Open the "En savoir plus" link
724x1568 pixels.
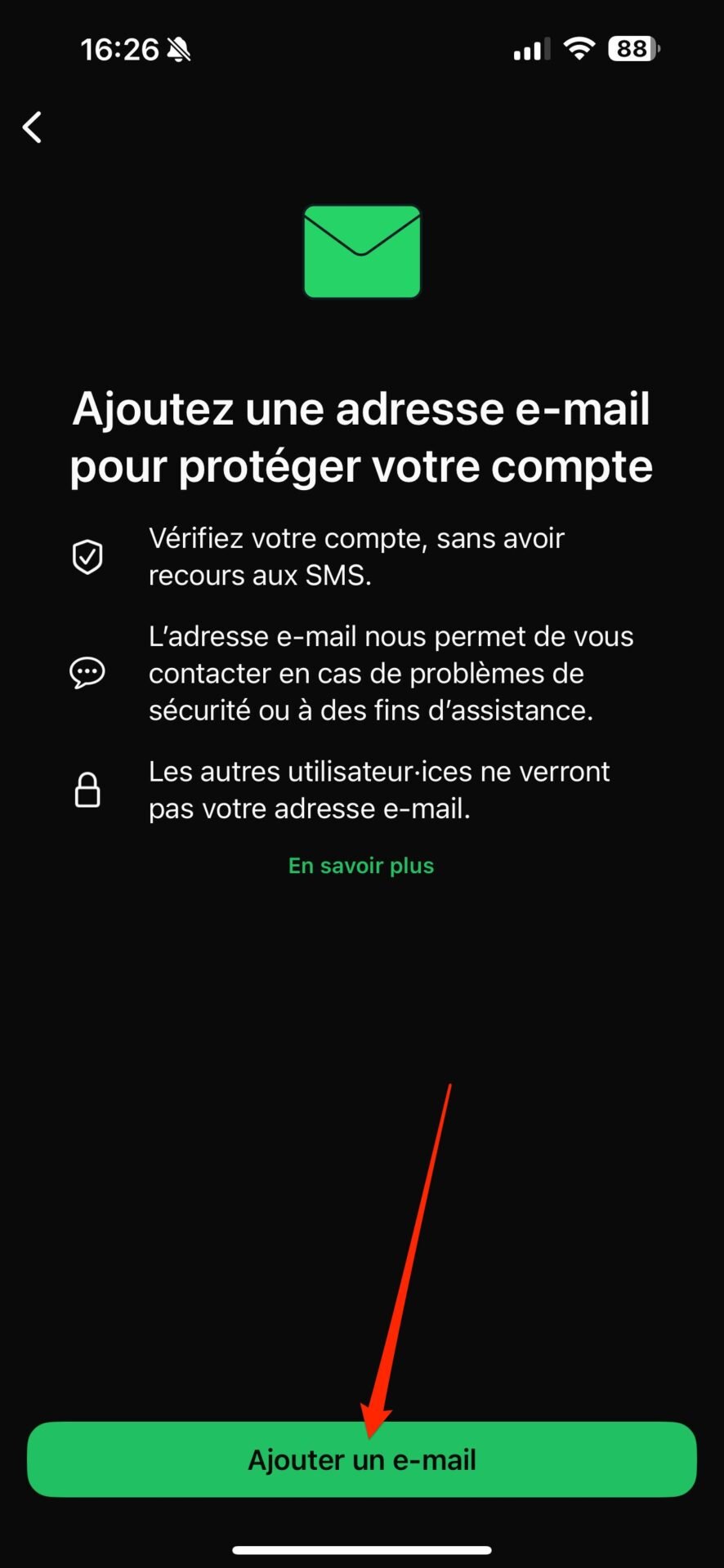coord(361,866)
